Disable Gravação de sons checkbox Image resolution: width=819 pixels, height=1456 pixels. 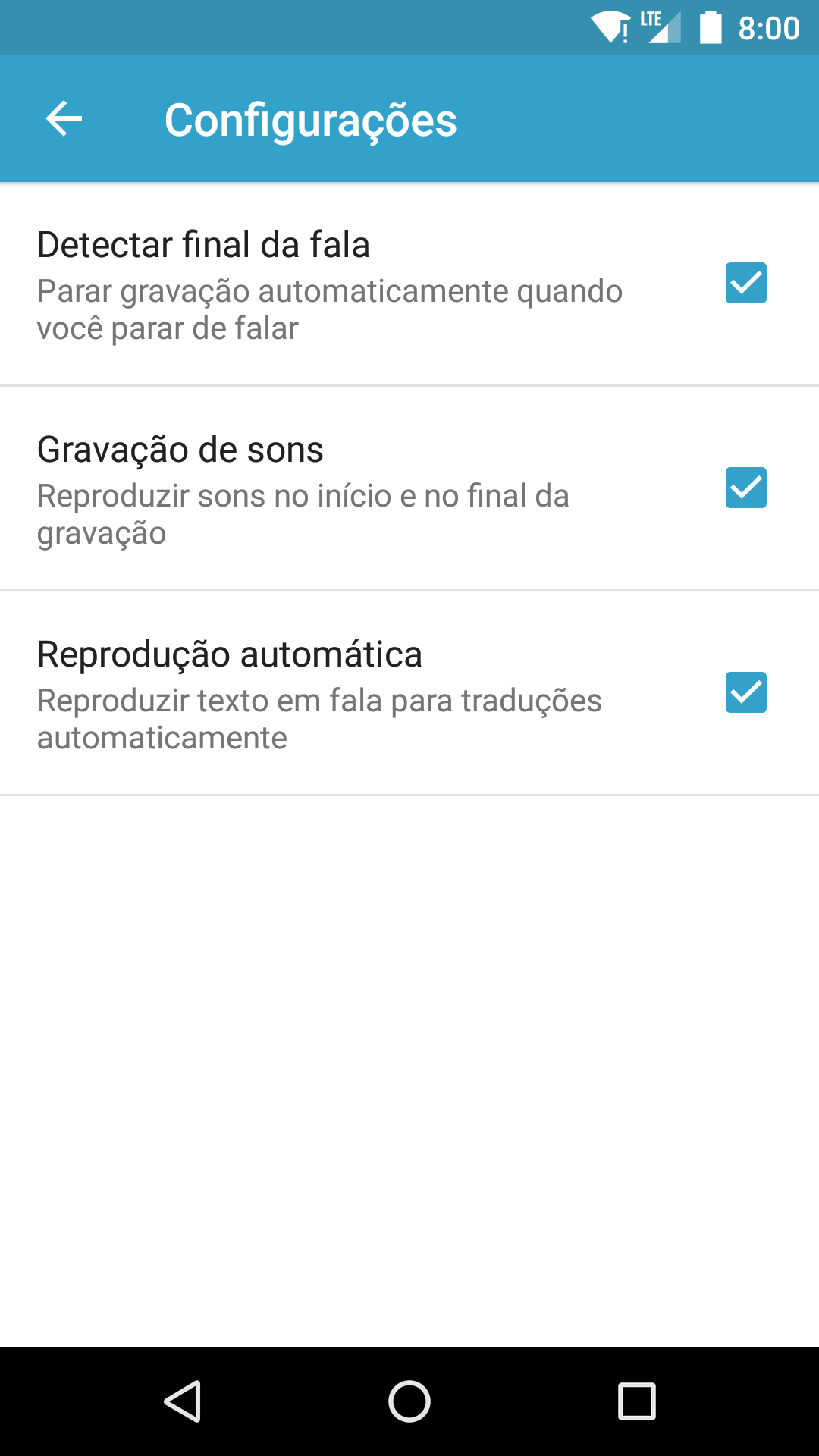tap(745, 488)
